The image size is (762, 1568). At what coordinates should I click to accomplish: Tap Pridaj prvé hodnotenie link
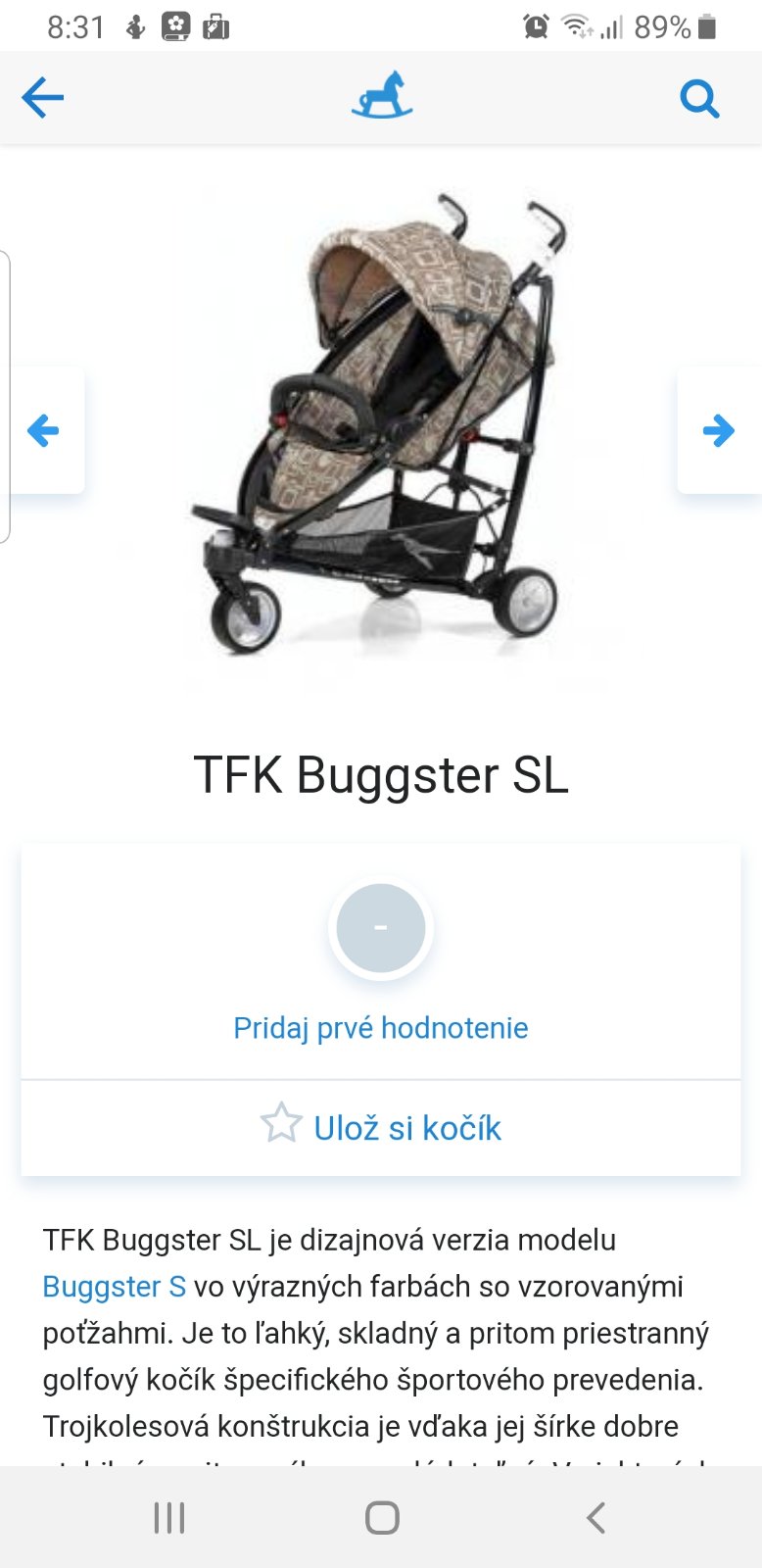[381, 1028]
